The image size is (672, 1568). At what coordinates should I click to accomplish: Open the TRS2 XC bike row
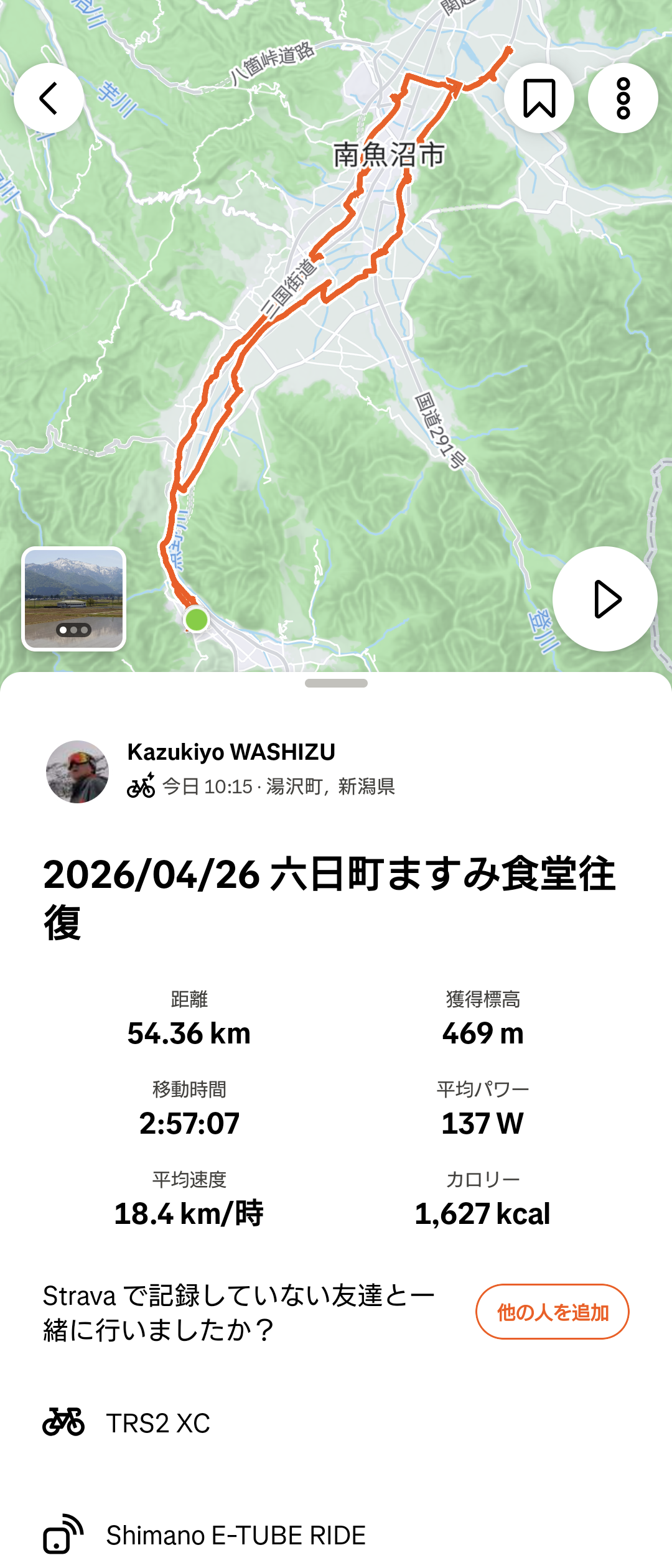coord(158,1423)
